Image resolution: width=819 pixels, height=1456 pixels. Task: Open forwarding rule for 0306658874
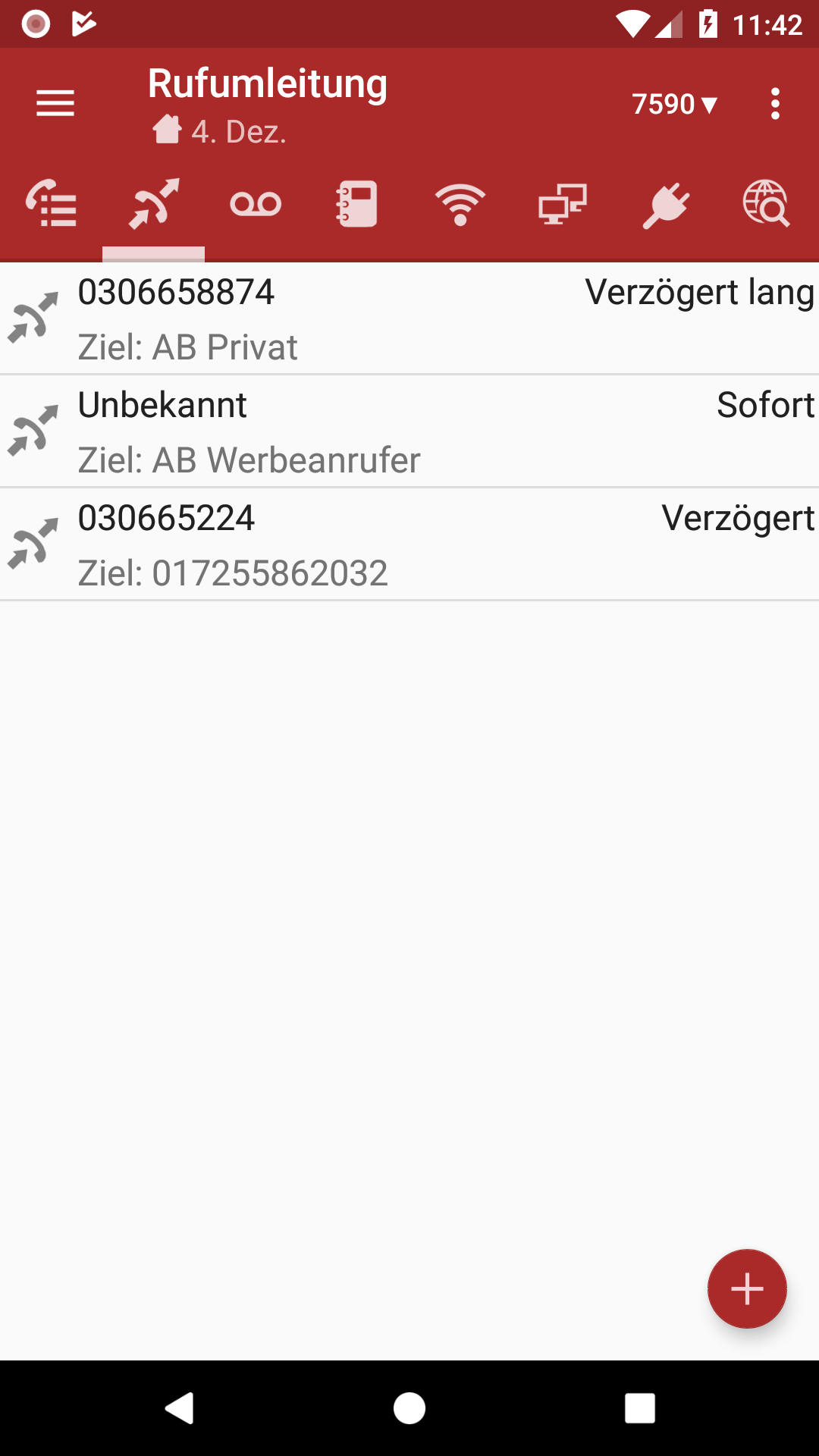pos(409,318)
